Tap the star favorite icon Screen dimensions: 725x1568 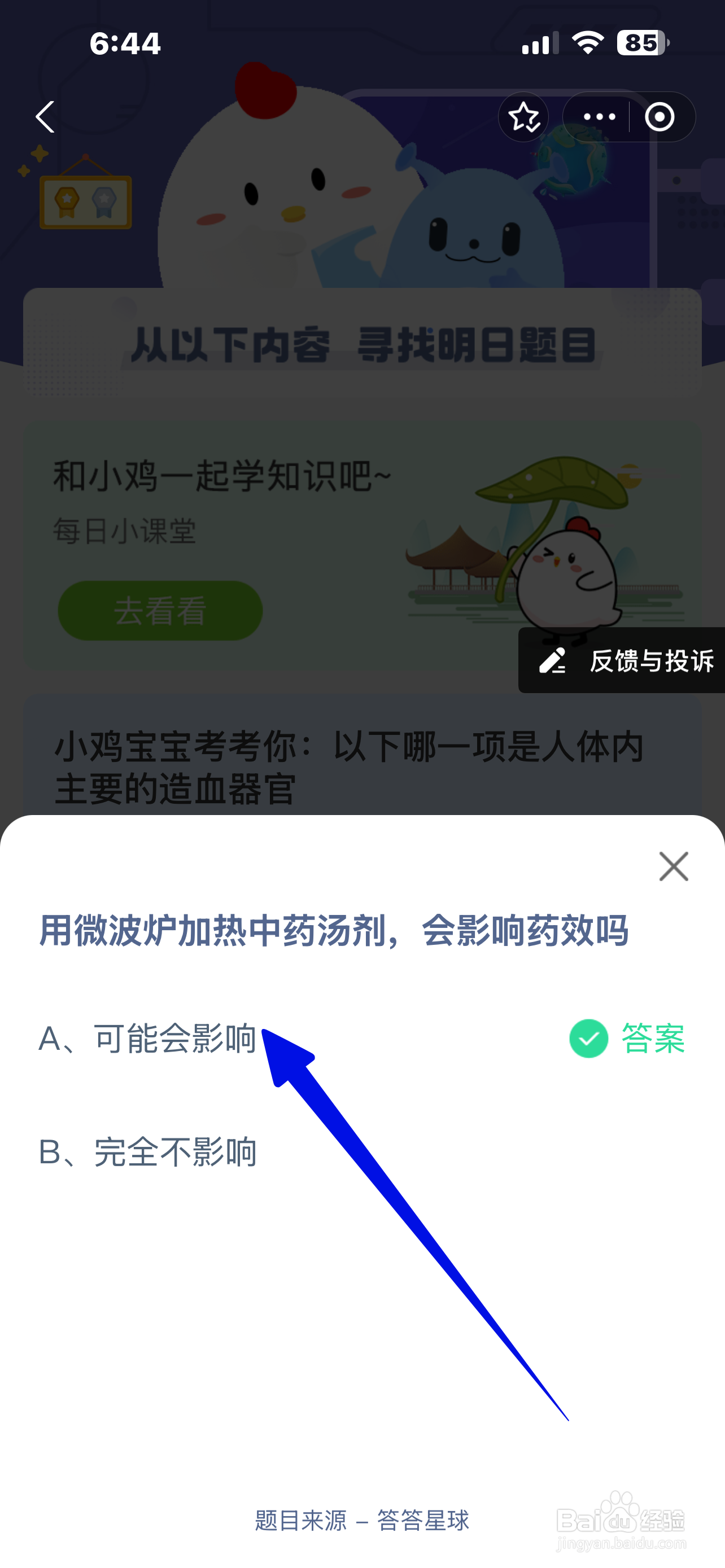click(523, 117)
